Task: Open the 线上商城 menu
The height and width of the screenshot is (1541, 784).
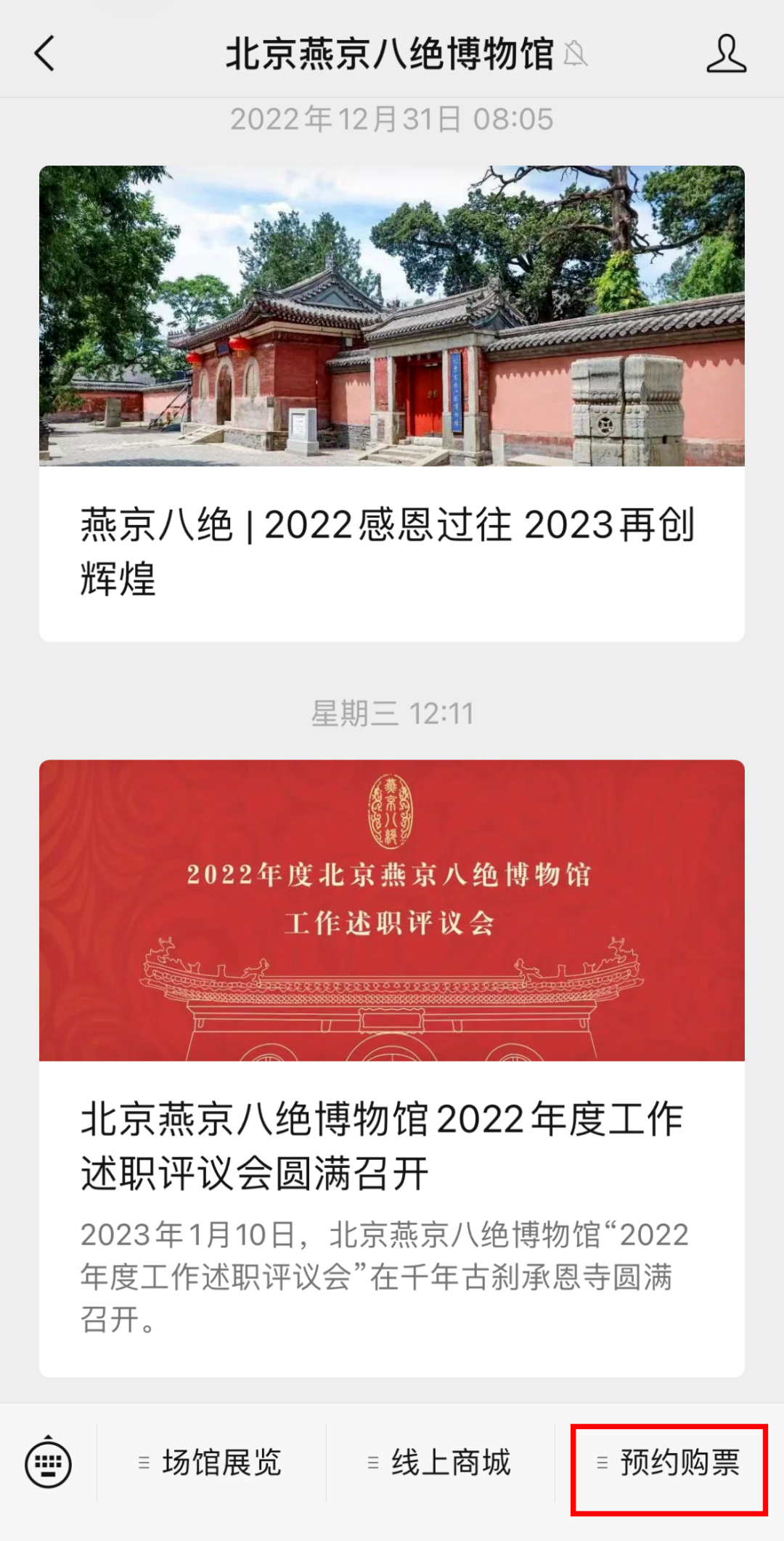Action: (x=441, y=1463)
